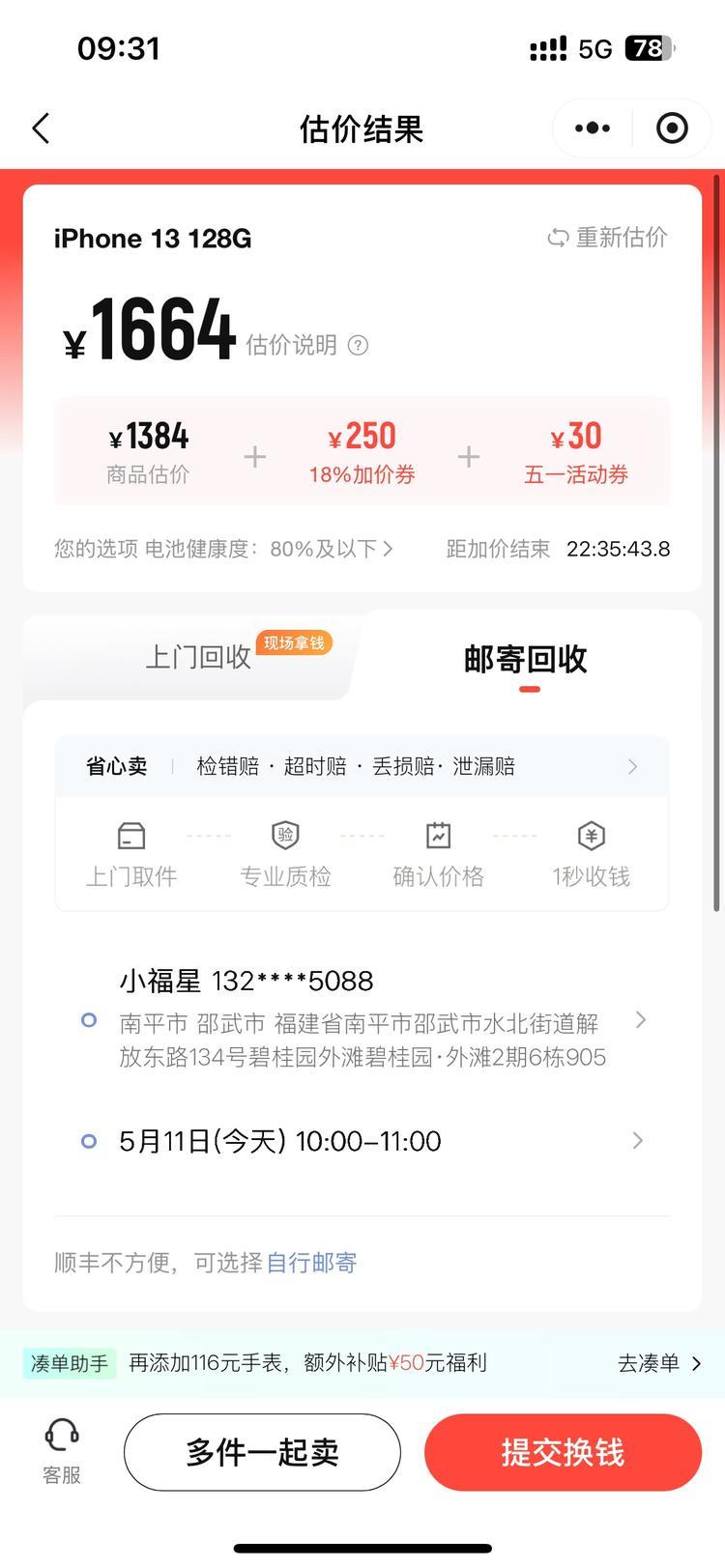This screenshot has height=1568, width=725.
Task: Close the mini program with the circle icon
Action: pyautogui.click(x=672, y=128)
